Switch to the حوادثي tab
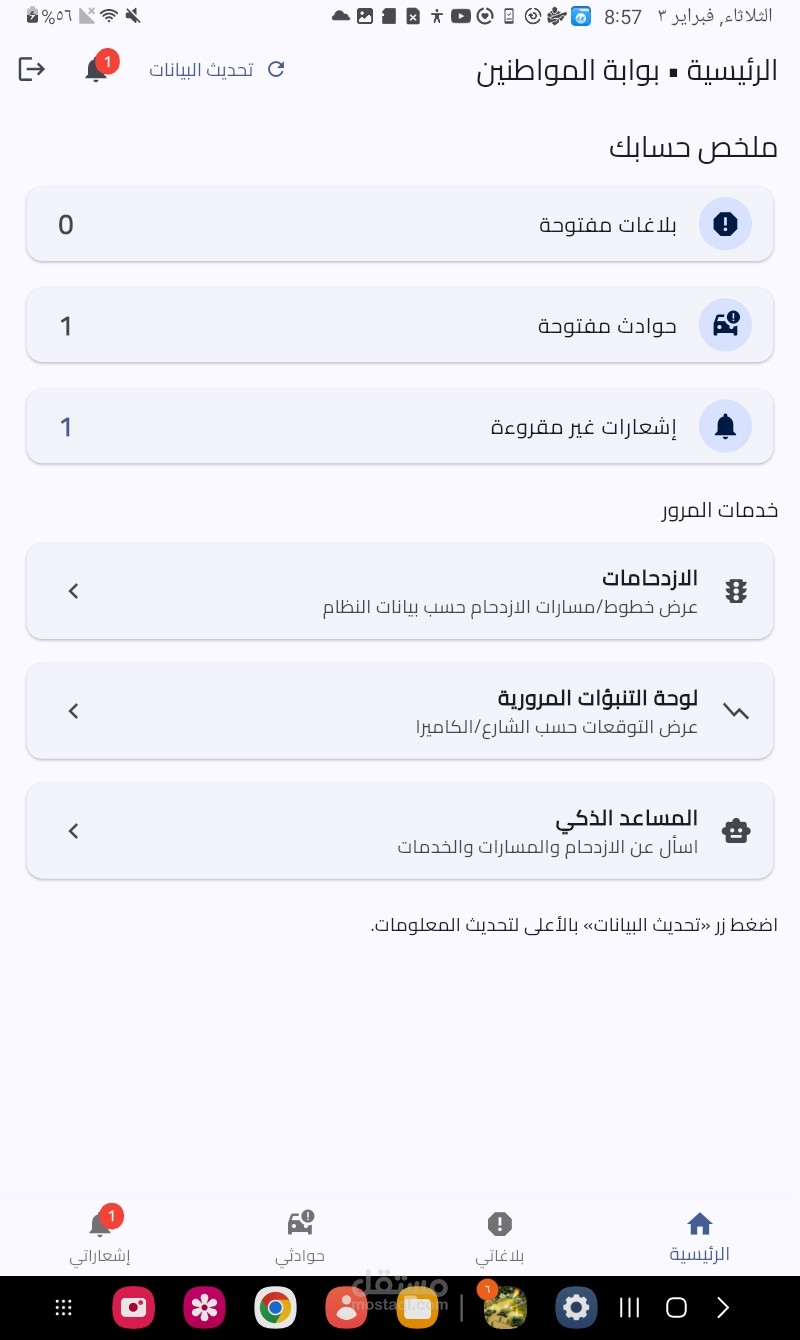This screenshot has width=800, height=1340. (x=300, y=1237)
